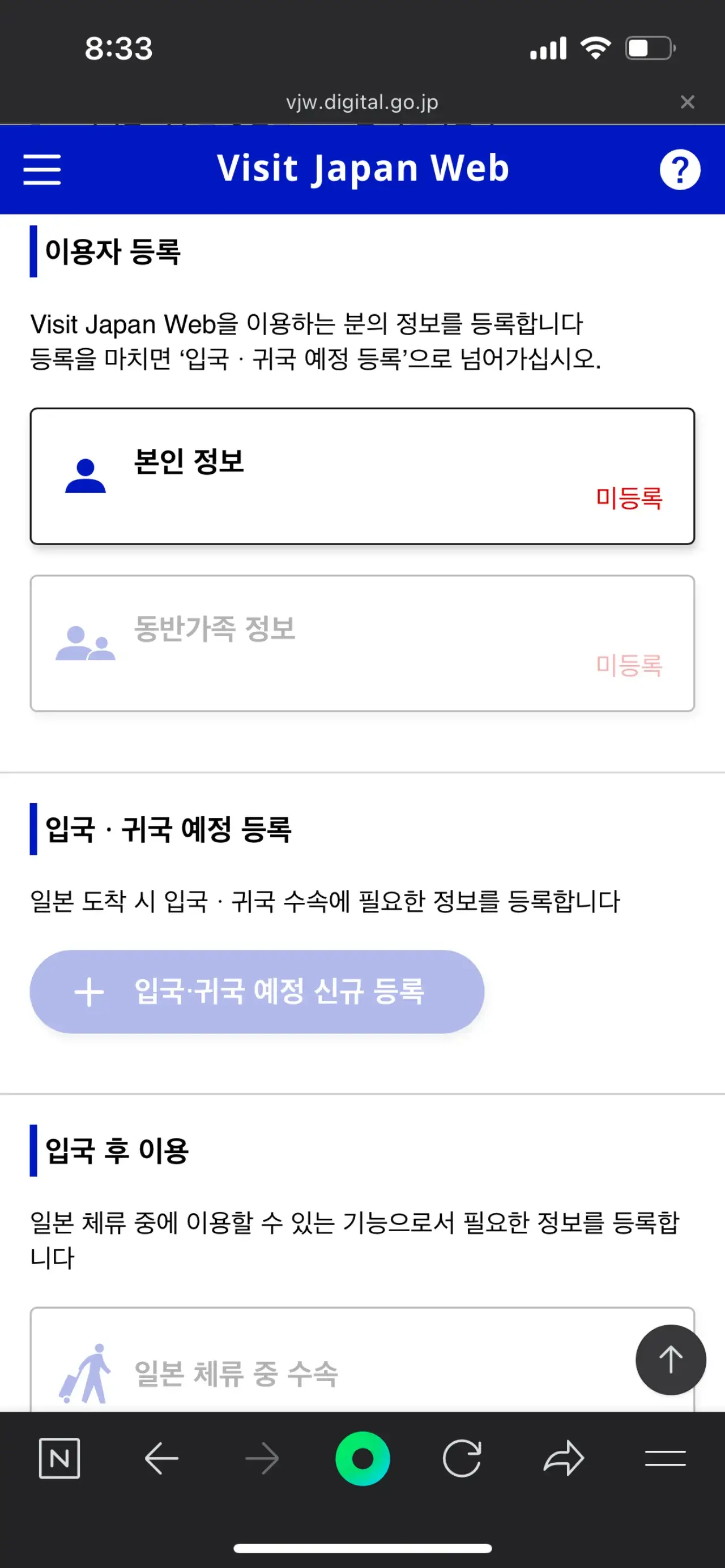The height and width of the screenshot is (1568, 725).
Task: Tap 입국·귀국 예정 신규 등록 button
Action: pyautogui.click(x=257, y=992)
